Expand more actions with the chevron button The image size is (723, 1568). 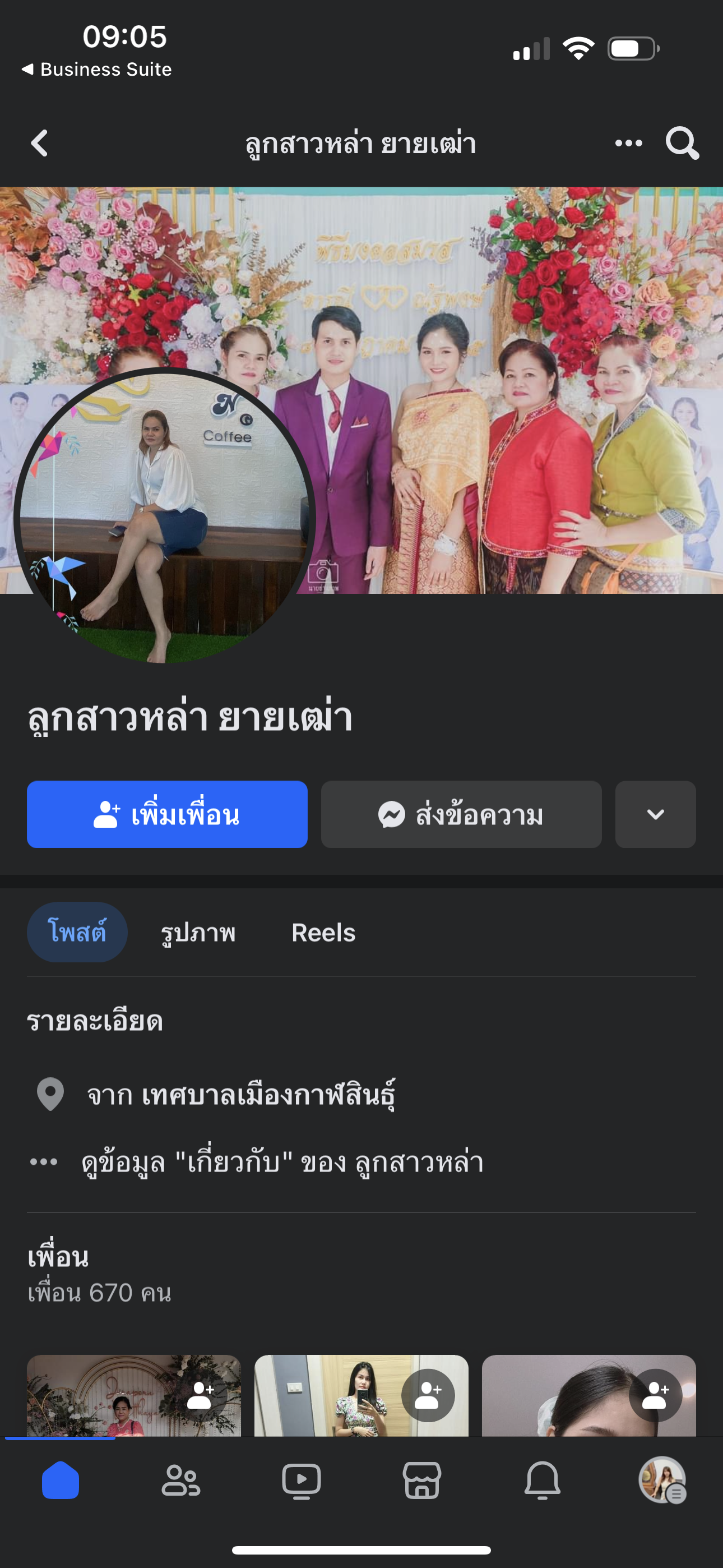click(655, 814)
